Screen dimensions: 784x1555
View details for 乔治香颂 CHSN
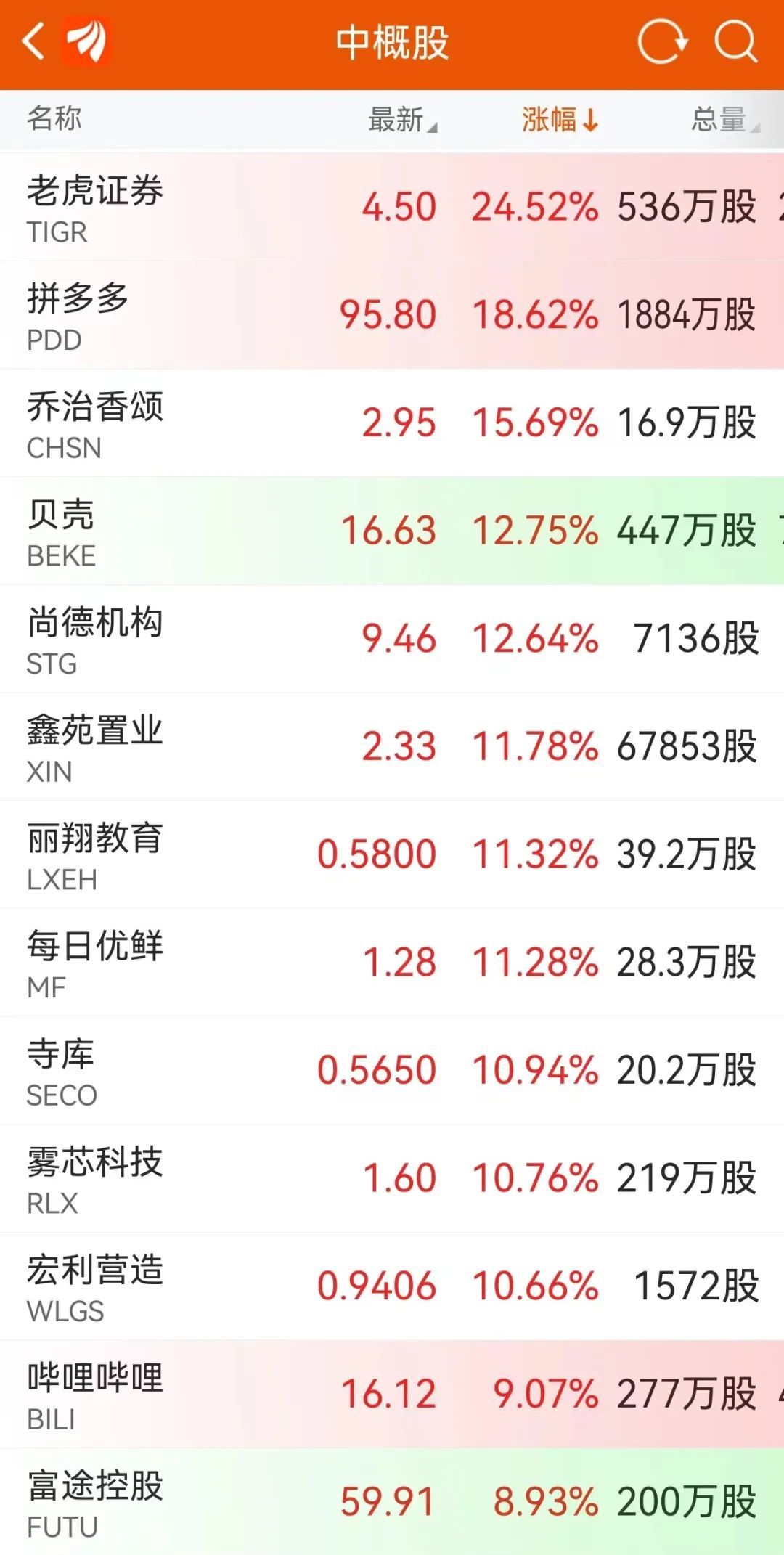392,423
